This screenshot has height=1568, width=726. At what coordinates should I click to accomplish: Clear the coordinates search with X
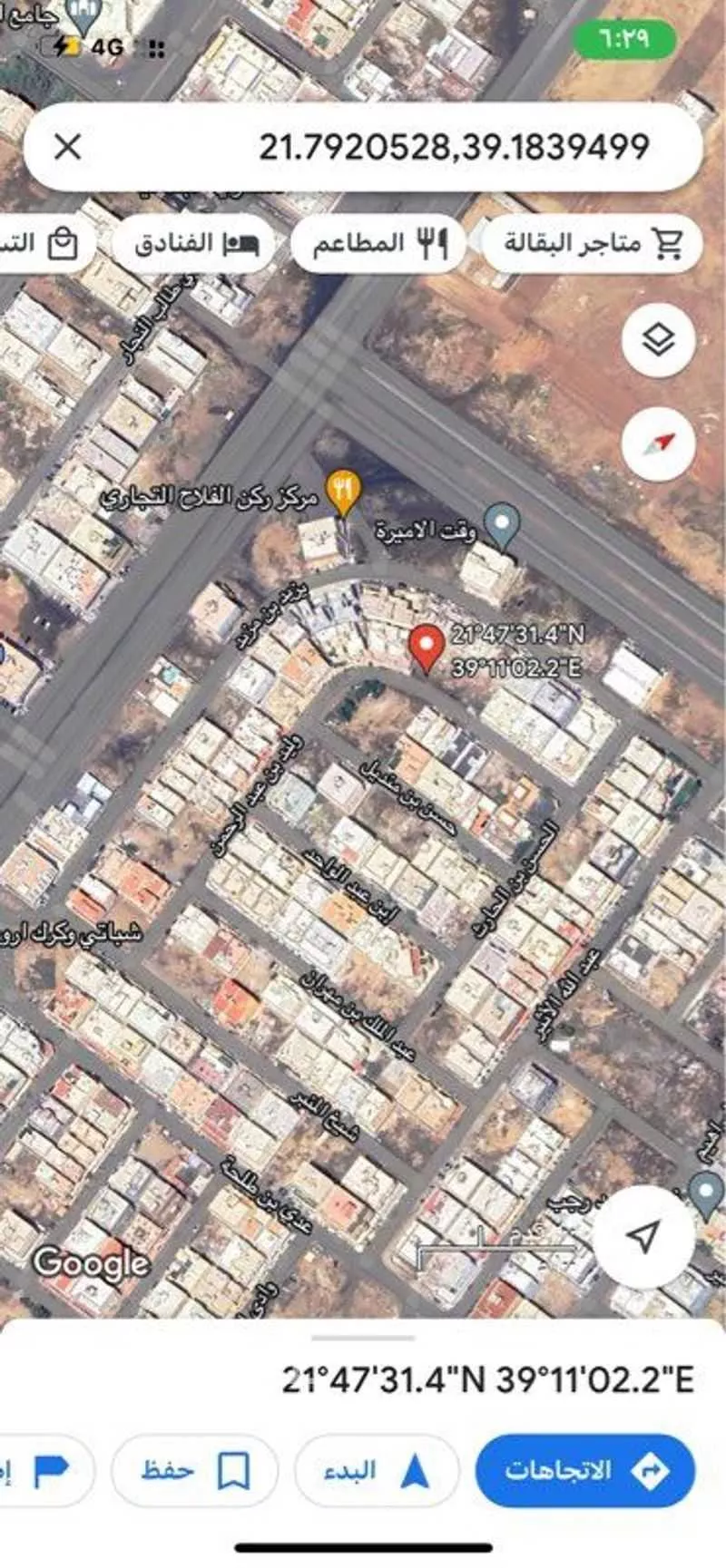point(68,147)
